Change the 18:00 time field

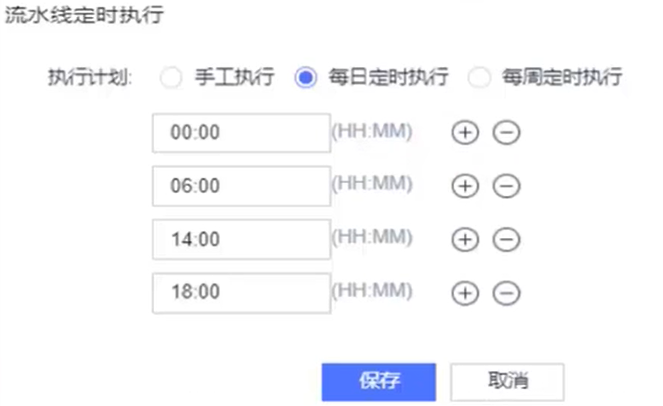click(x=240, y=292)
